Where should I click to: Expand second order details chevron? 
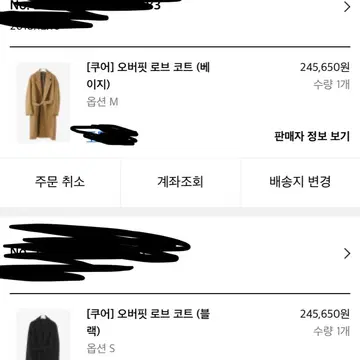click(x=347, y=254)
